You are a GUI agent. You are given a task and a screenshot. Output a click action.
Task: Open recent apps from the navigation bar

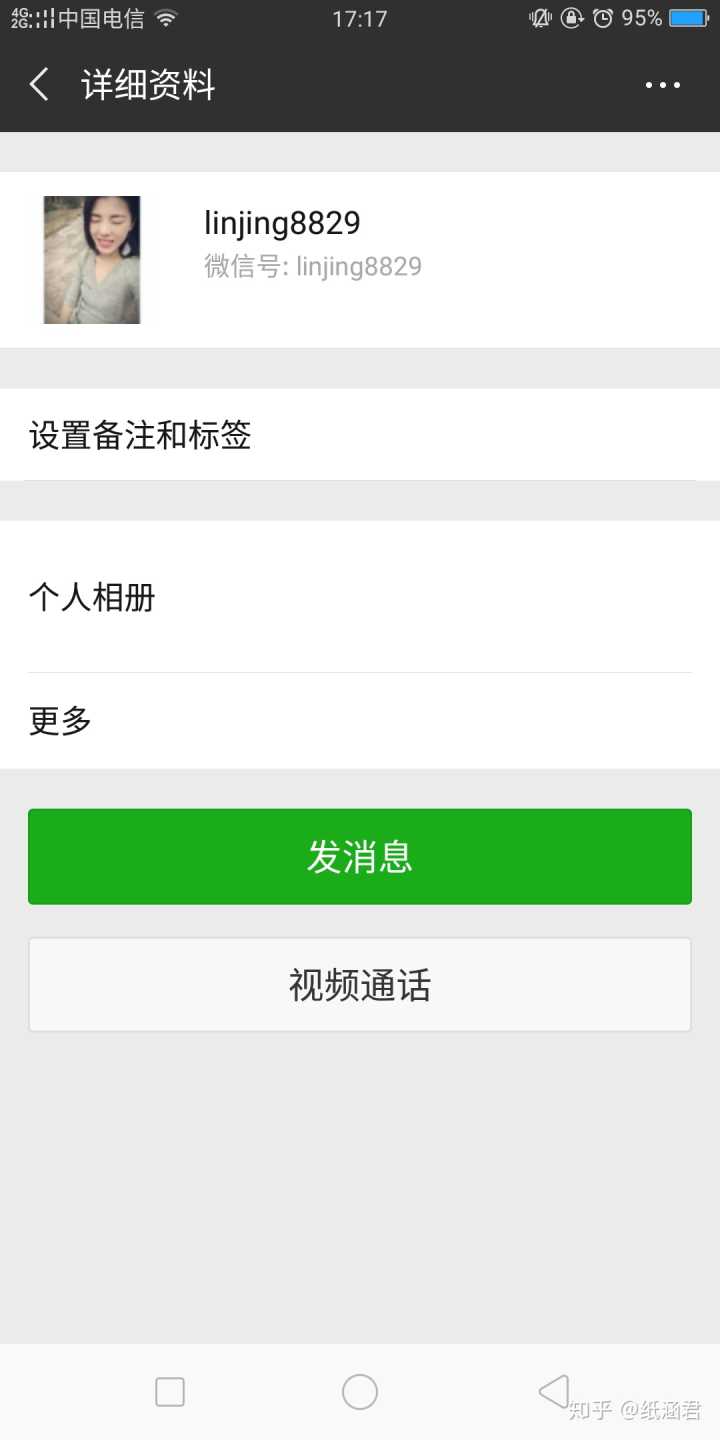[x=170, y=1392]
